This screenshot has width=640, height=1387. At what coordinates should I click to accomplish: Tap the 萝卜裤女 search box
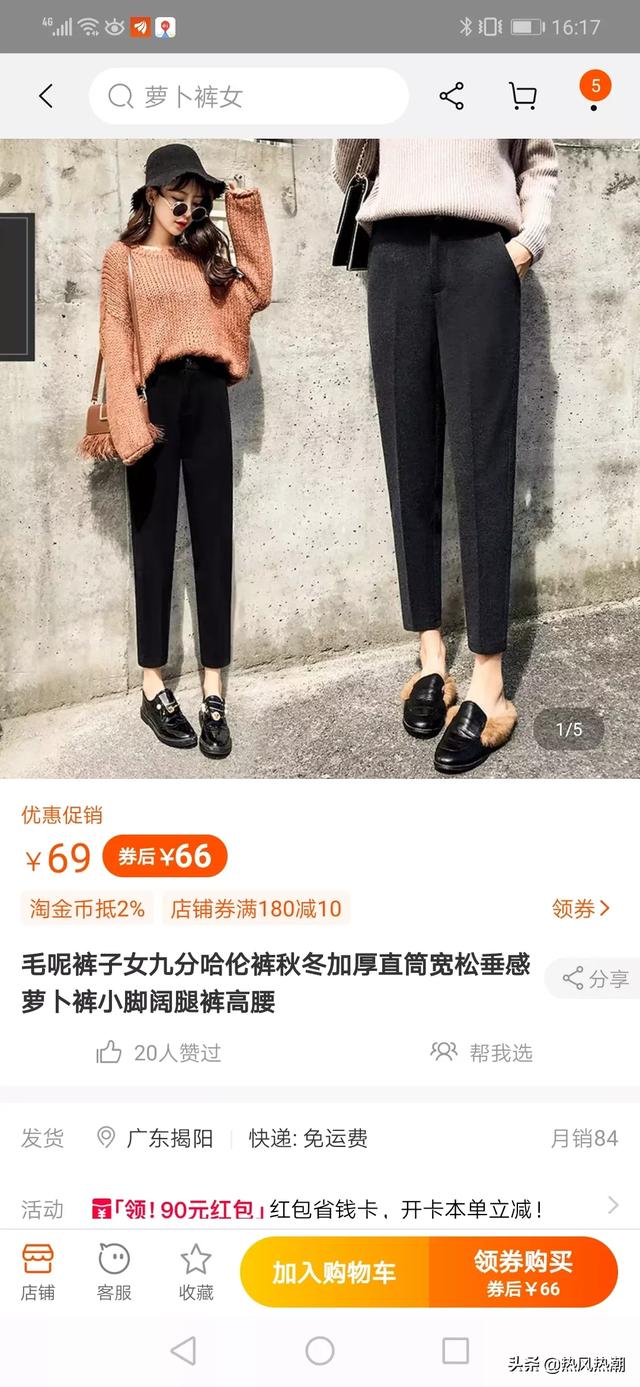click(x=248, y=97)
